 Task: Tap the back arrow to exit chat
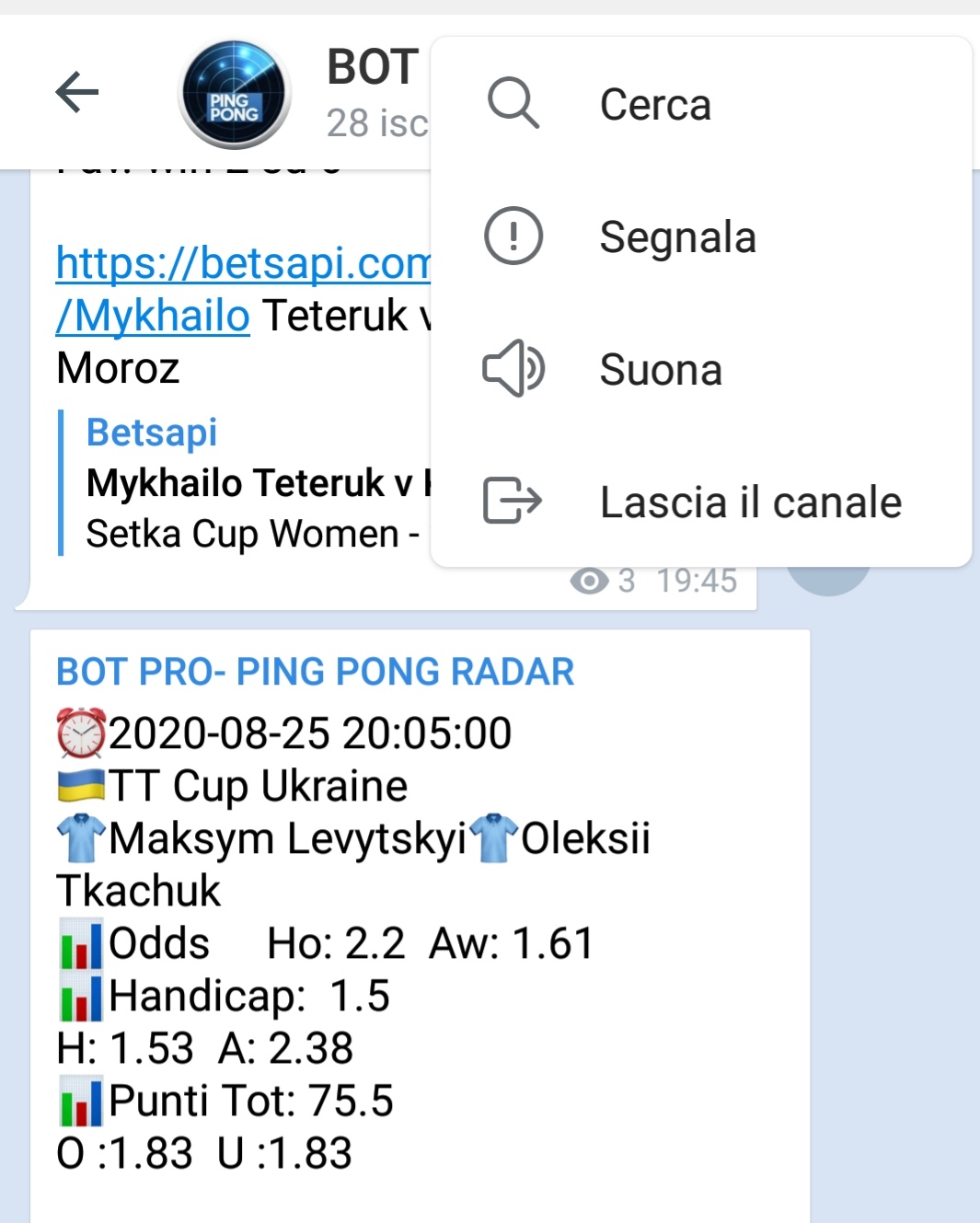[x=78, y=90]
